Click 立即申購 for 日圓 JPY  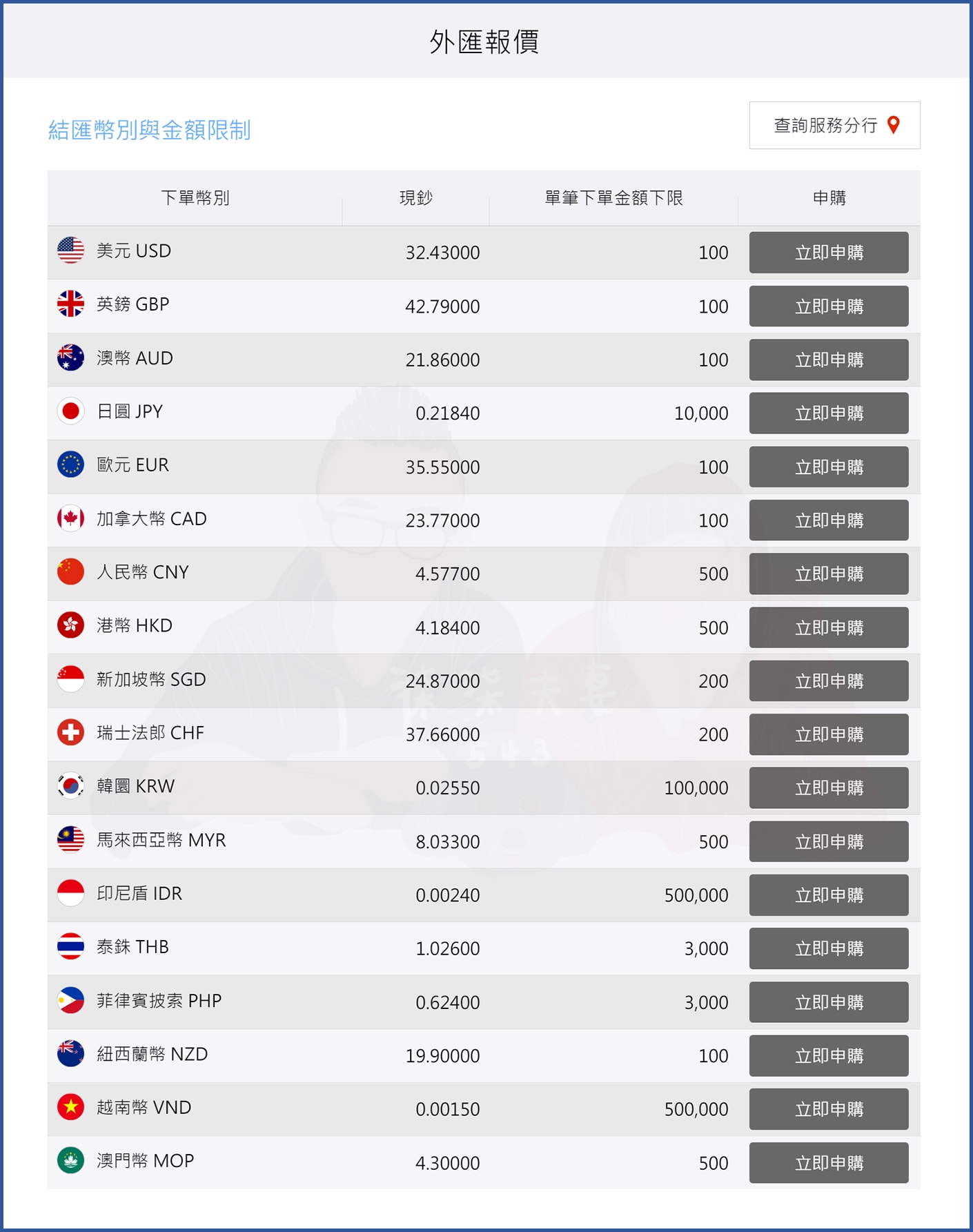pyautogui.click(x=829, y=413)
